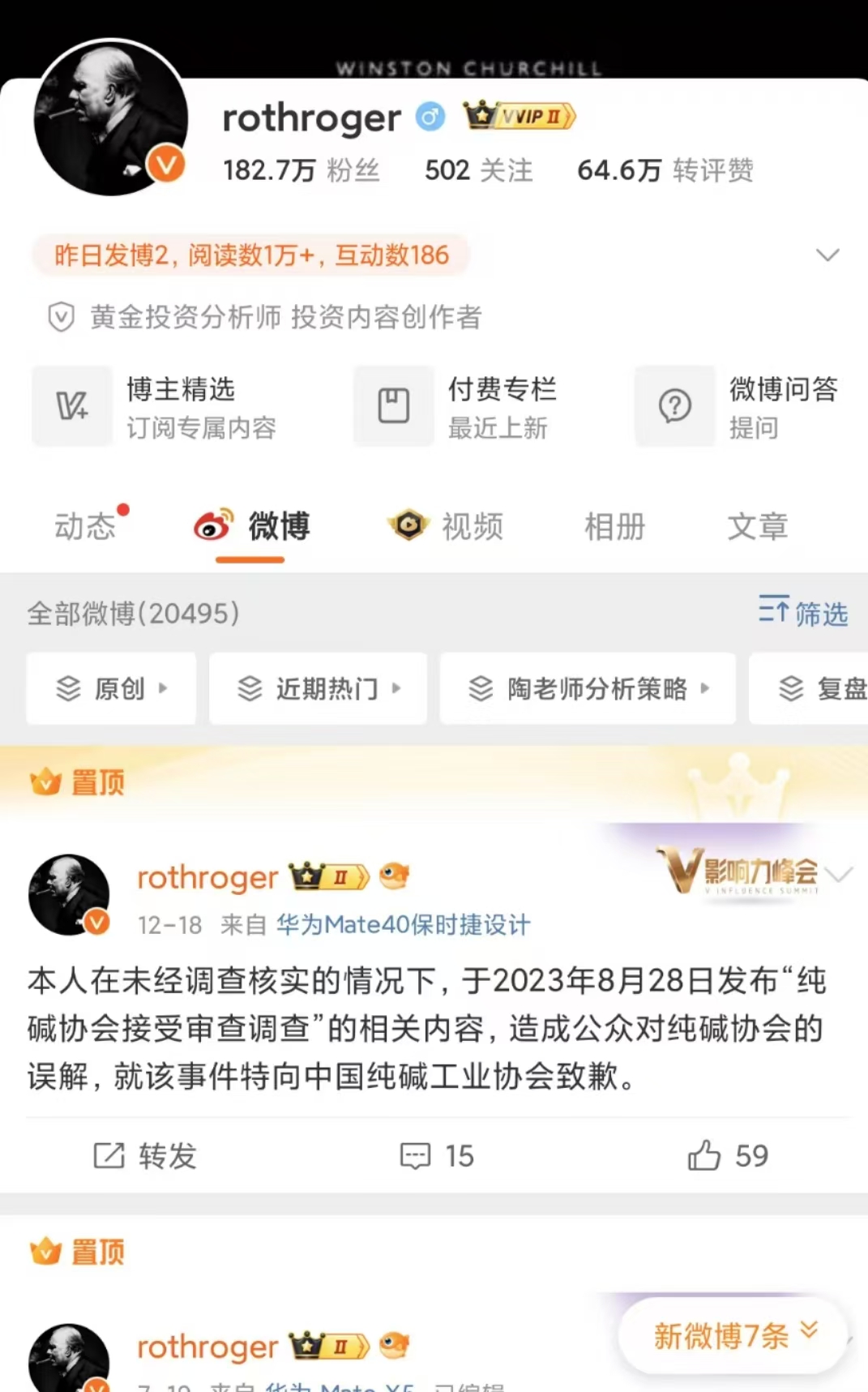Switch to the 文章 tab
Screen dimensions: 868x1392
coord(757,527)
